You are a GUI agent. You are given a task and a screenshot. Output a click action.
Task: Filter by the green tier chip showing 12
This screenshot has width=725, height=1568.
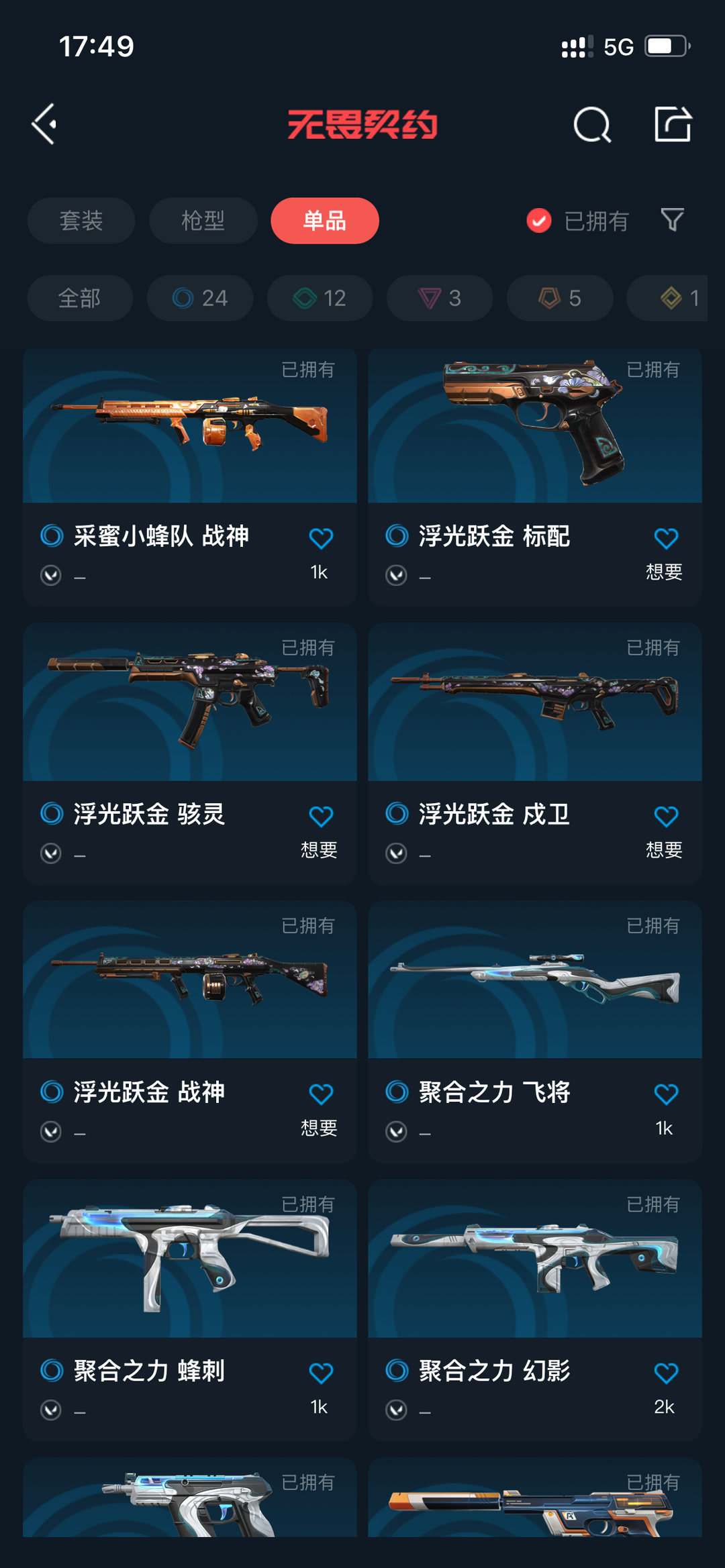(x=320, y=298)
